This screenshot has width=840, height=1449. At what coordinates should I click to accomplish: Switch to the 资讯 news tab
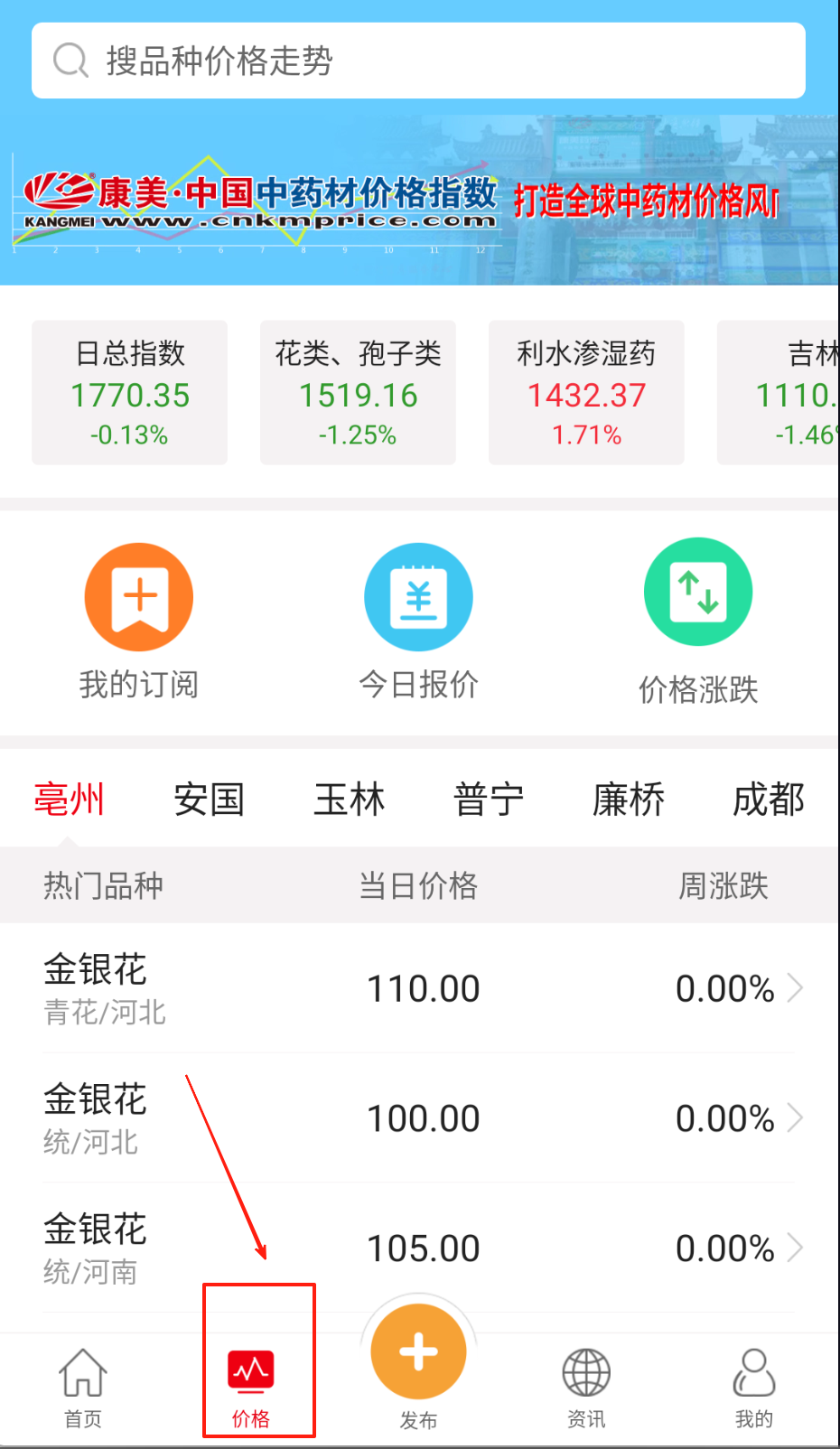586,1387
